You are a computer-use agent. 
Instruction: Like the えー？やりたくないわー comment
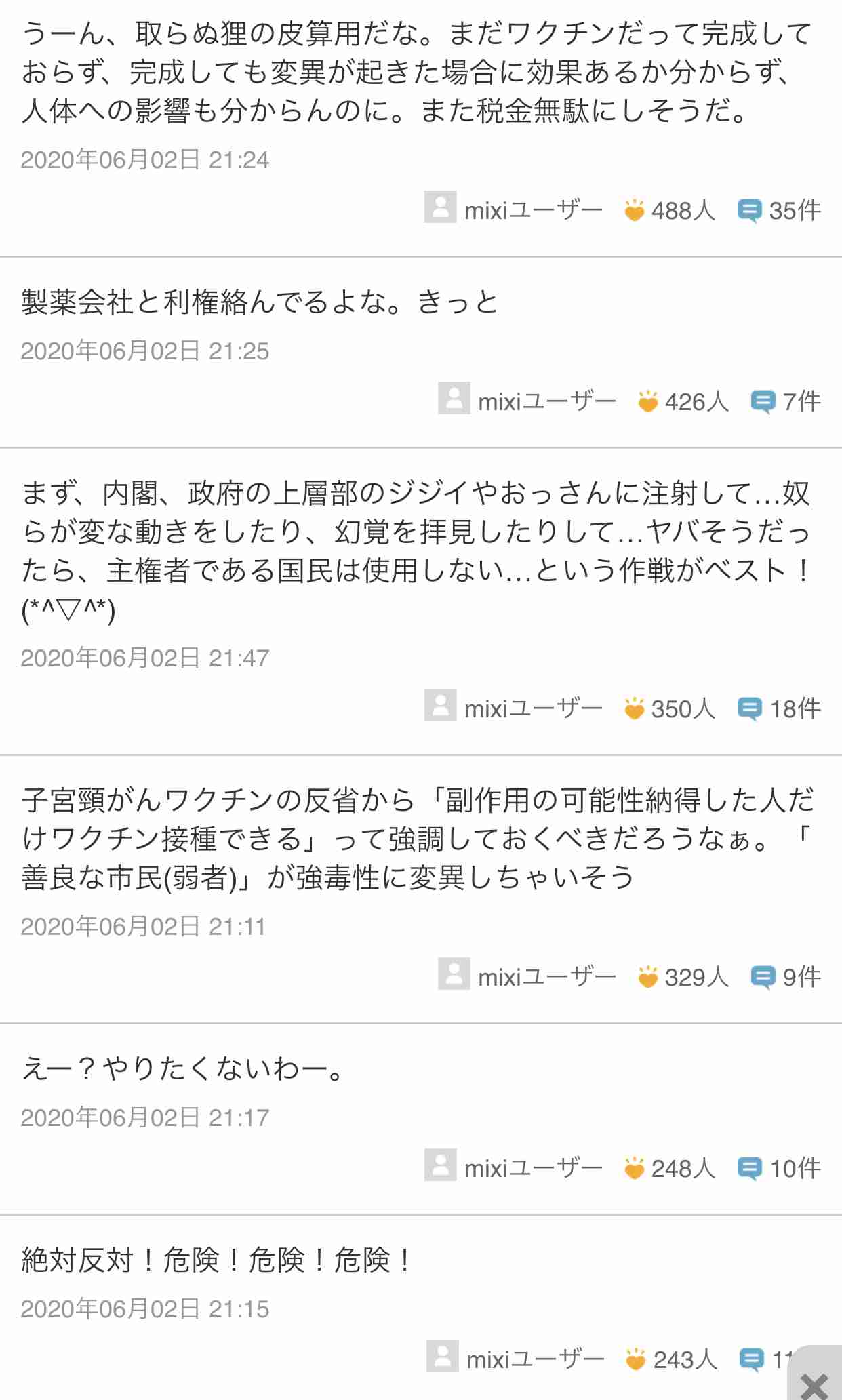point(669,1169)
